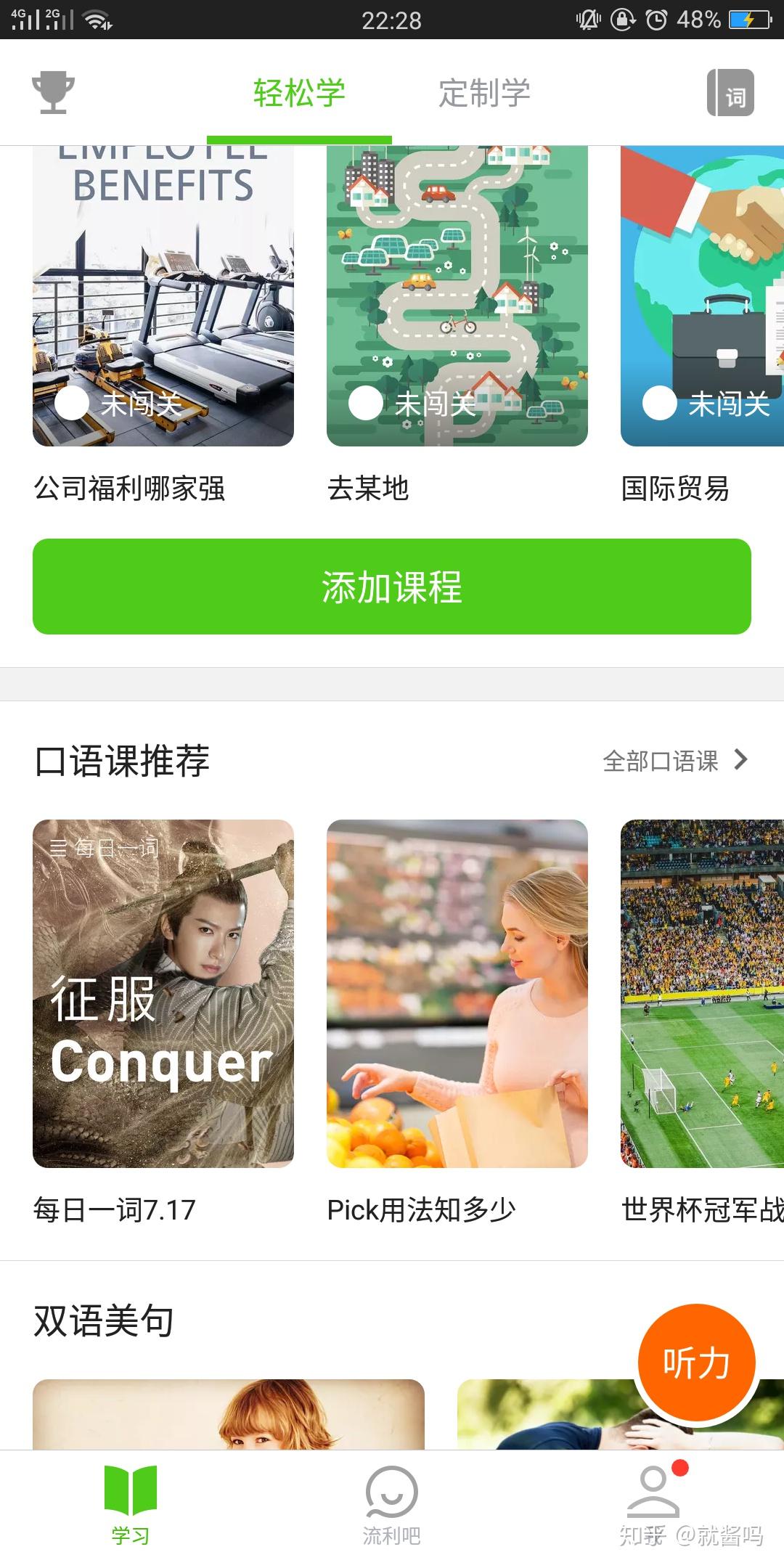The width and height of the screenshot is (784, 1568).
Task: Select the 轻松学 tab
Action: point(299,94)
